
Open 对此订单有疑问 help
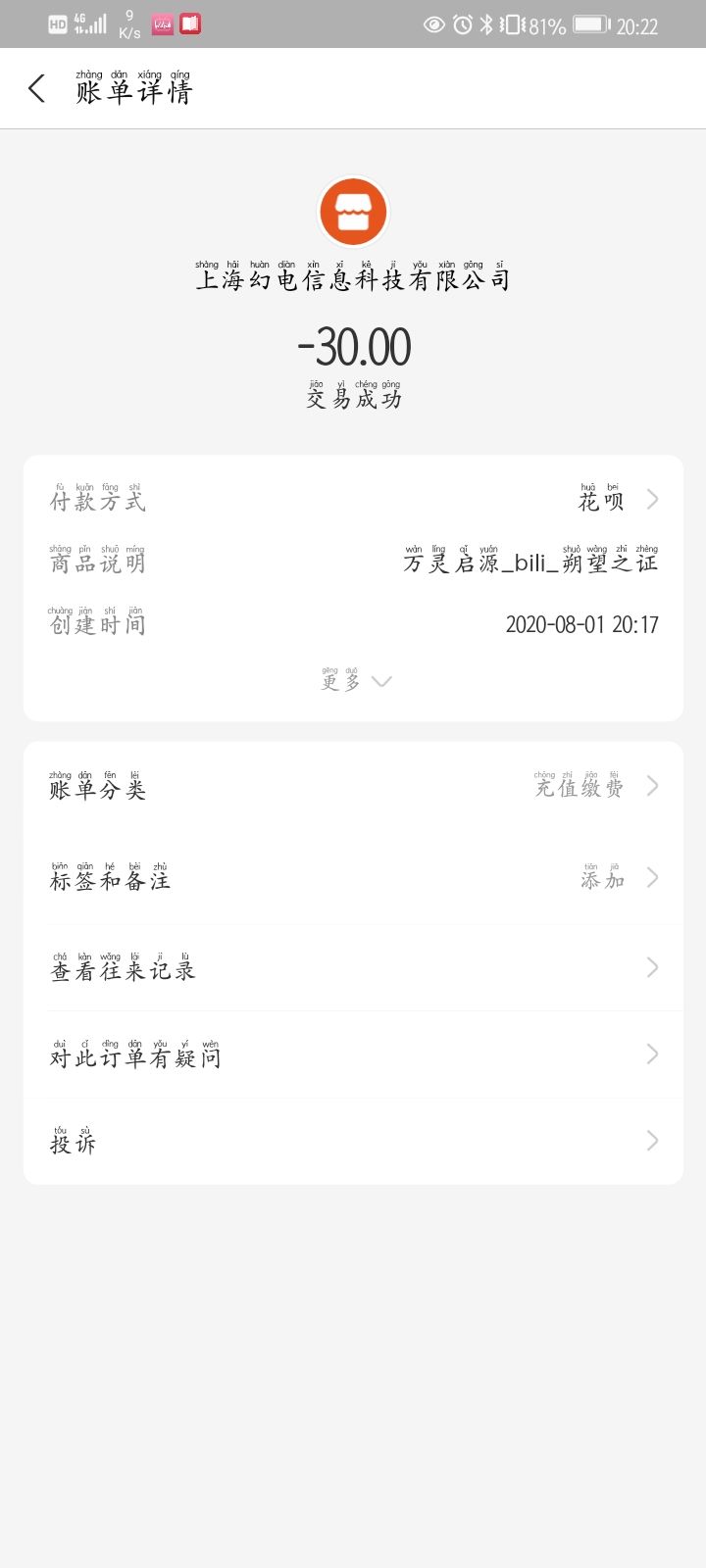click(x=353, y=1055)
